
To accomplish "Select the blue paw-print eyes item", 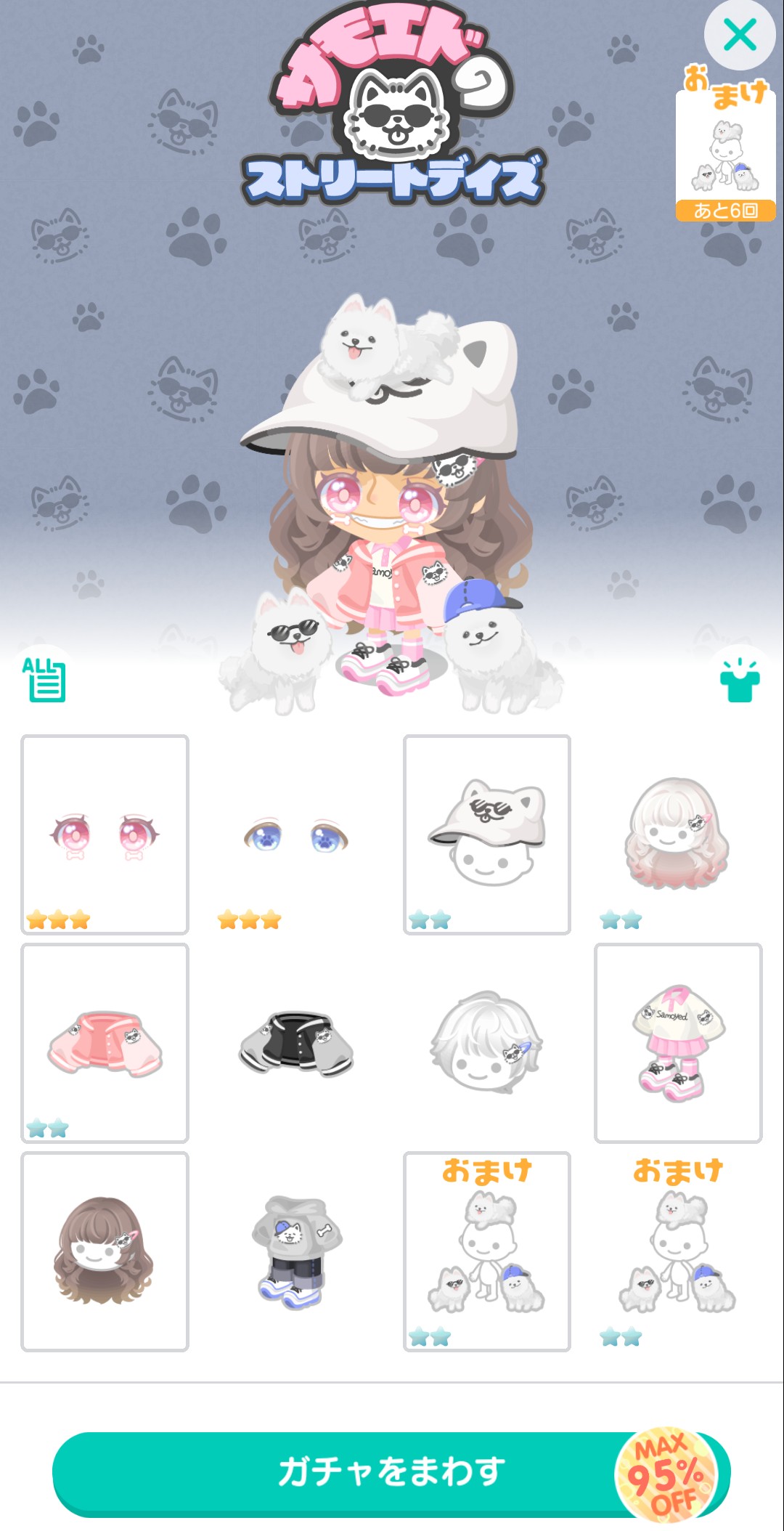I will 295,834.
